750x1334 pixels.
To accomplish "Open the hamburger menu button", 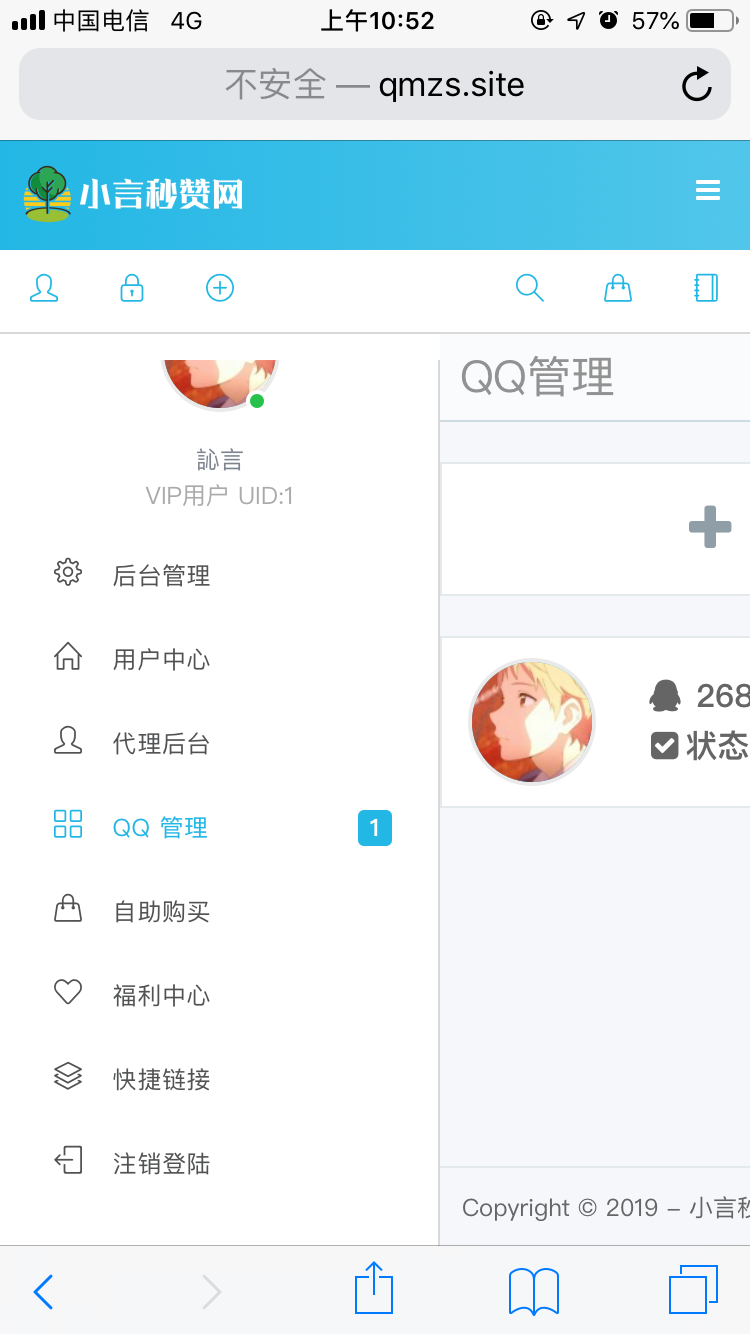I will [708, 191].
